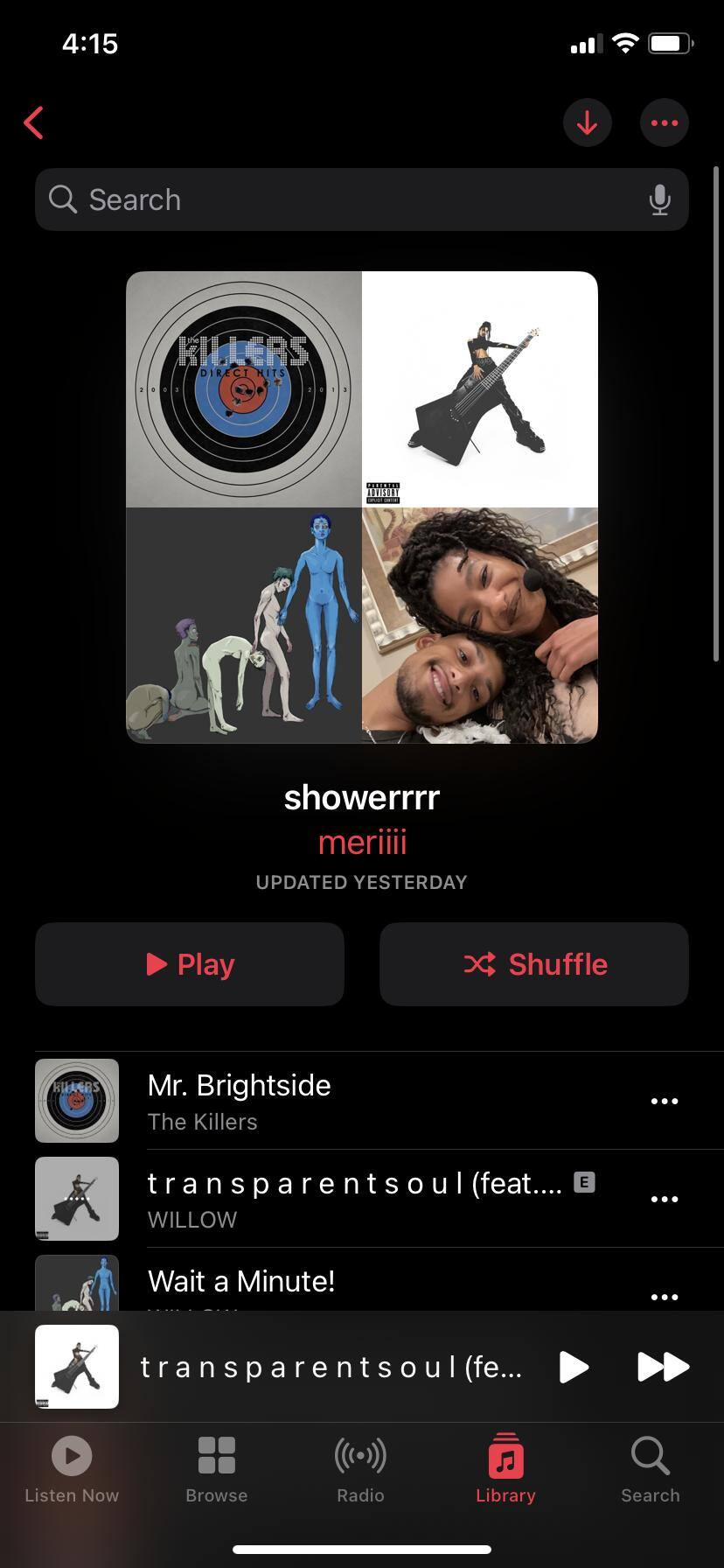The height and width of the screenshot is (1568, 724).
Task: Go back to the previous screen
Action: (x=34, y=123)
